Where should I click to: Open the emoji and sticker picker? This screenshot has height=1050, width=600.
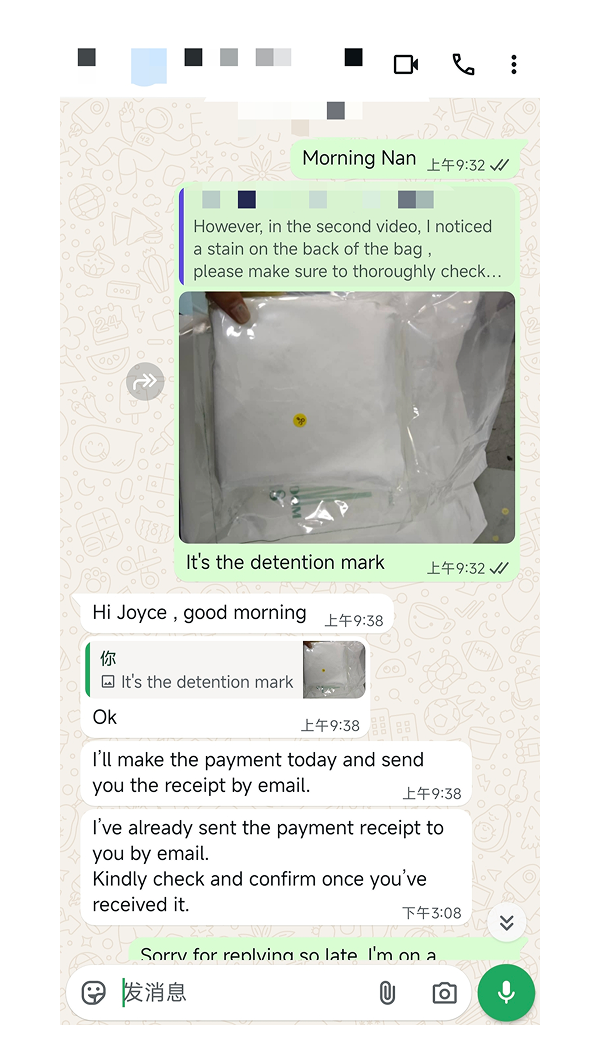pos(94,992)
